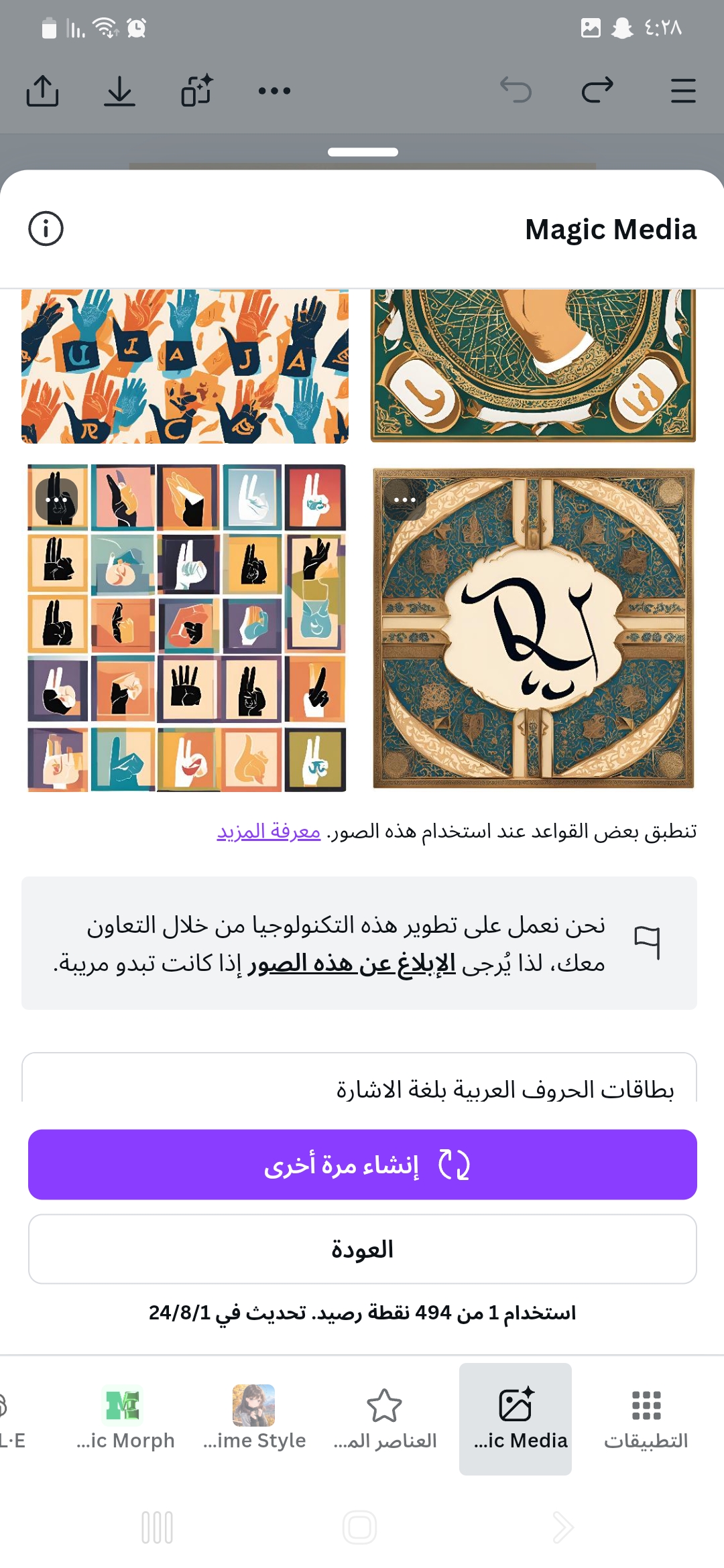
Task: Open the three-dot overflow menu in toolbar
Action: pyautogui.click(x=274, y=90)
